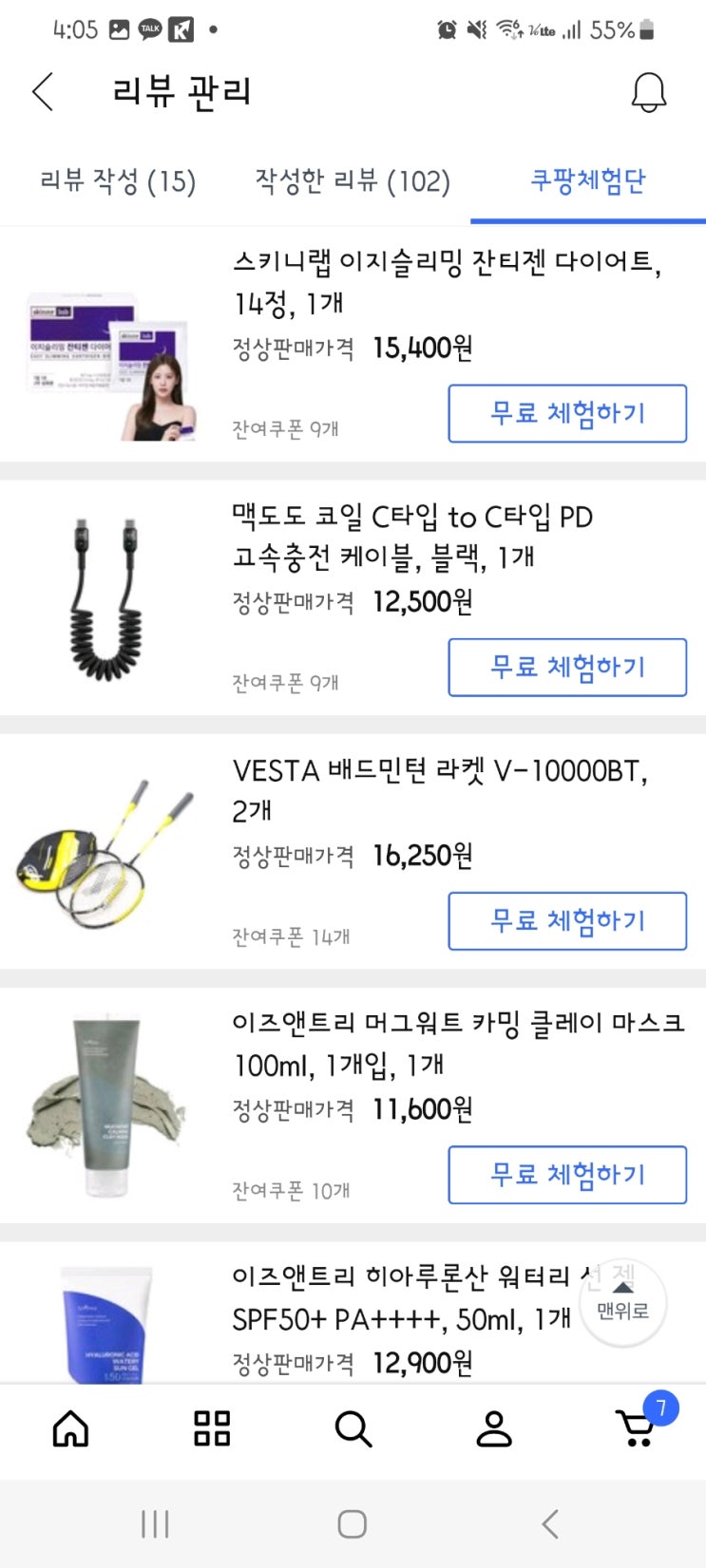706x1568 pixels.
Task: Tap the system recent apps button
Action: pos(155,1523)
